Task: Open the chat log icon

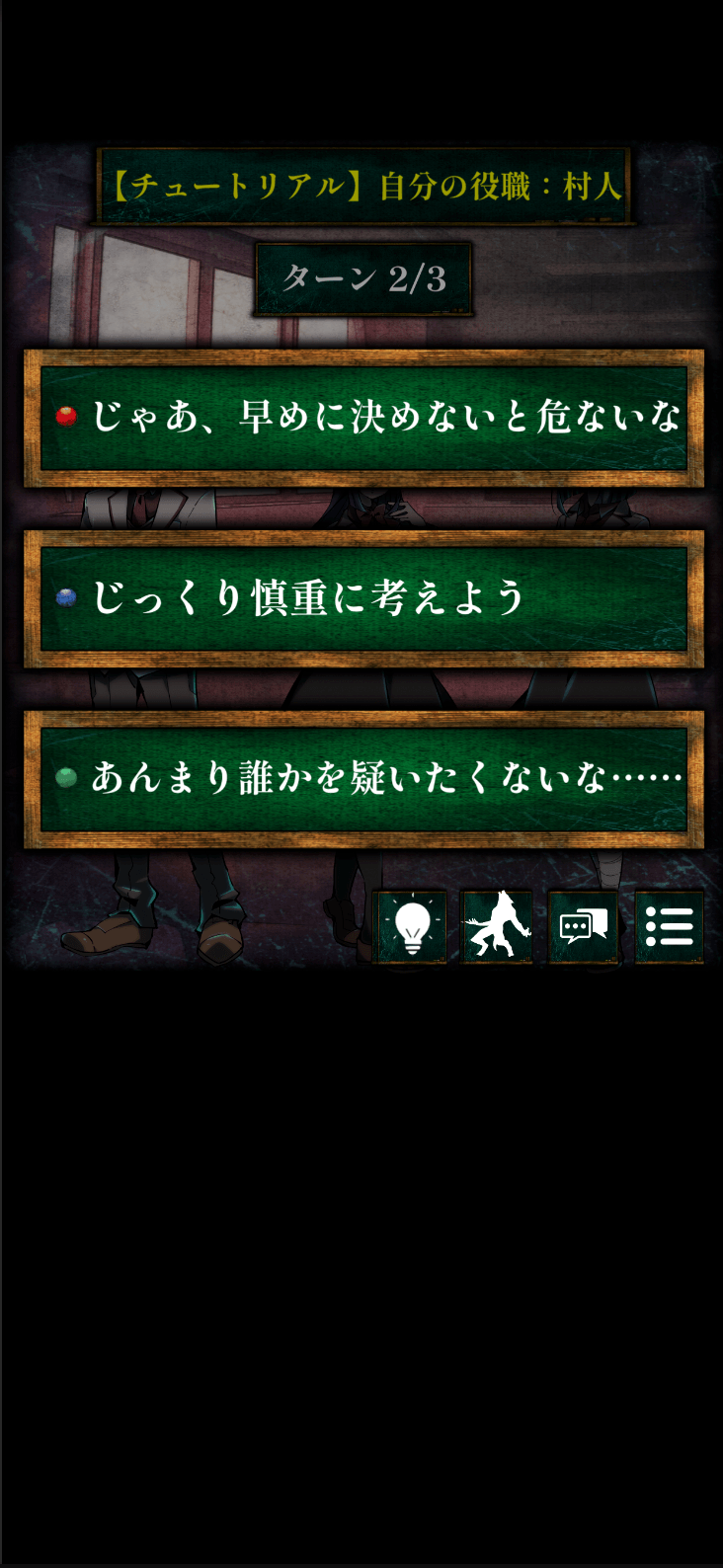Action: point(583,926)
